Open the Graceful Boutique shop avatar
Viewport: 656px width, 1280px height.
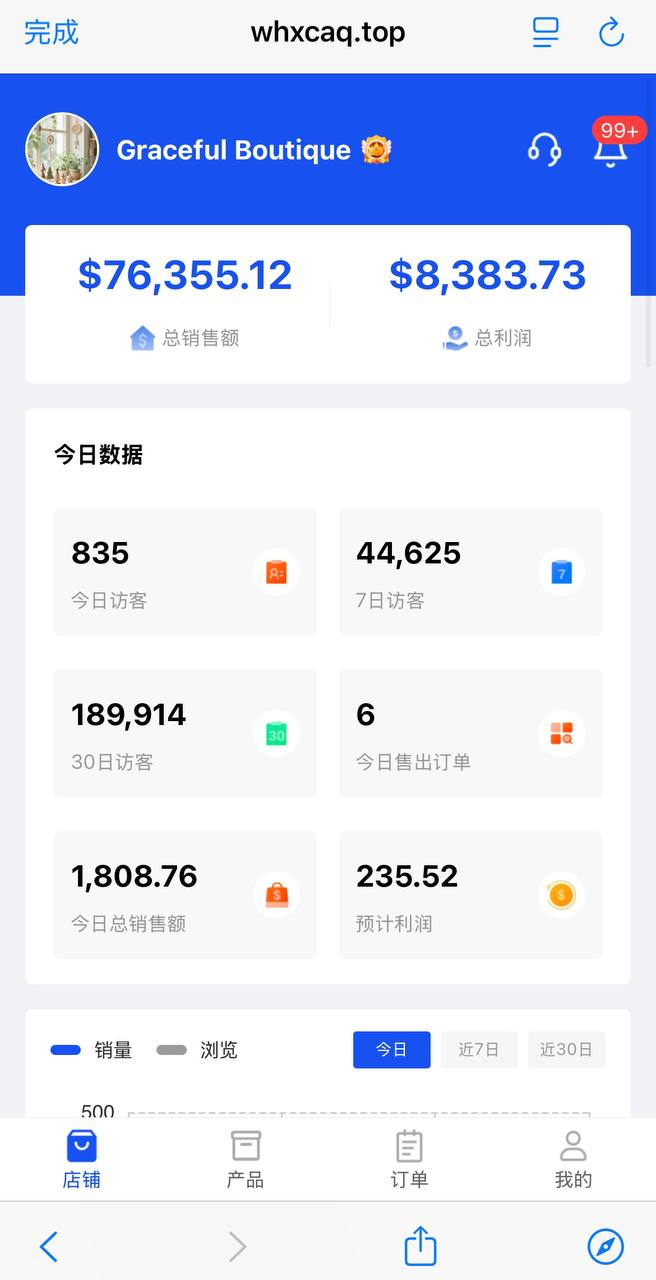62,150
